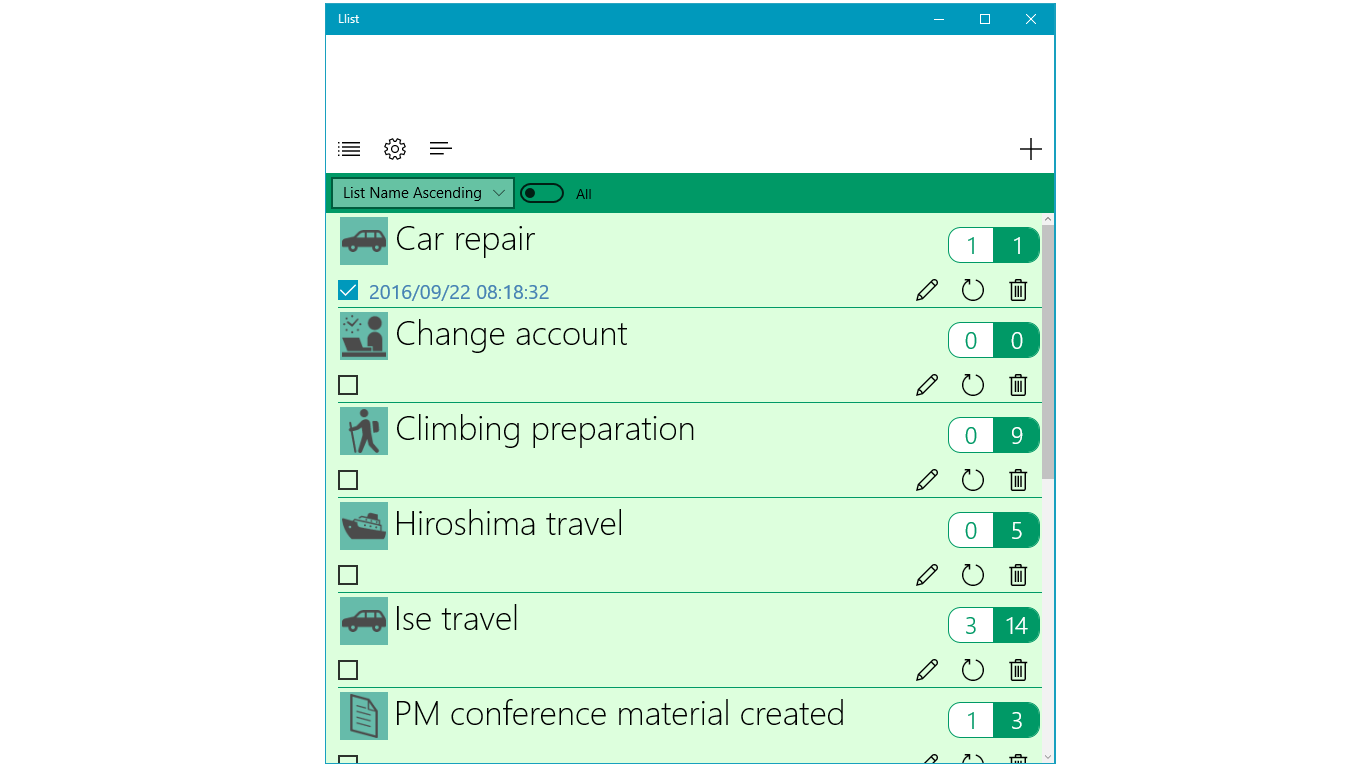1366x768 pixels.
Task: Open the Car repair list
Action: [x=465, y=240]
